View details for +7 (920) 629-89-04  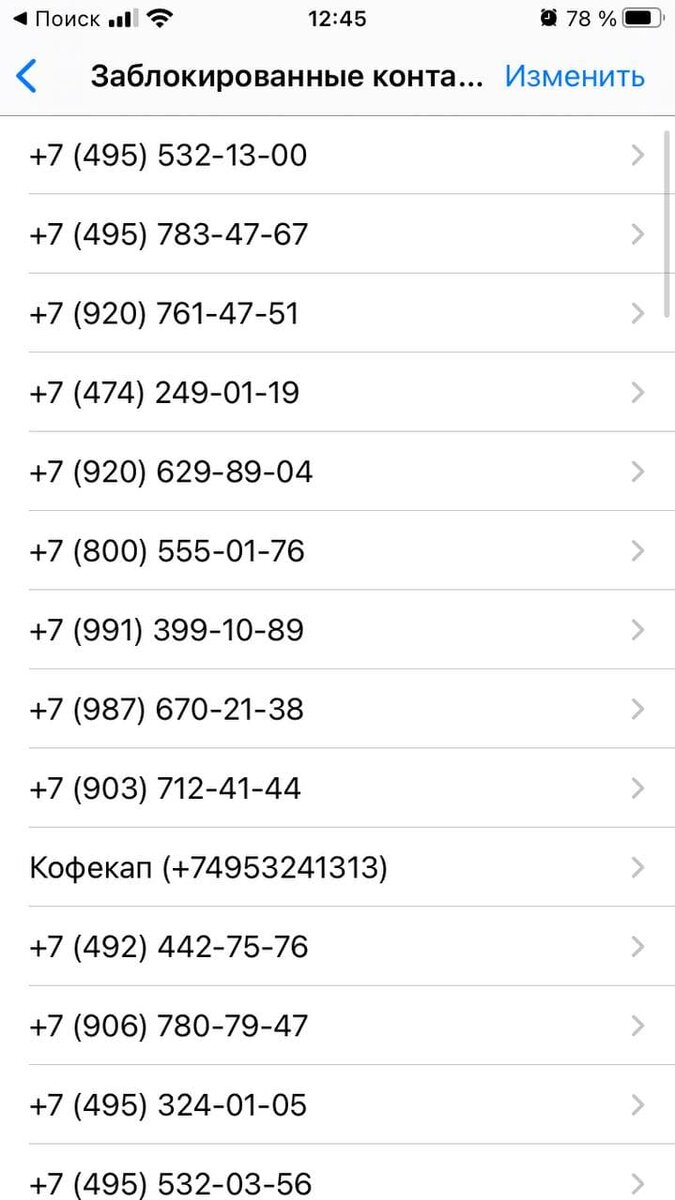[x=337, y=471]
